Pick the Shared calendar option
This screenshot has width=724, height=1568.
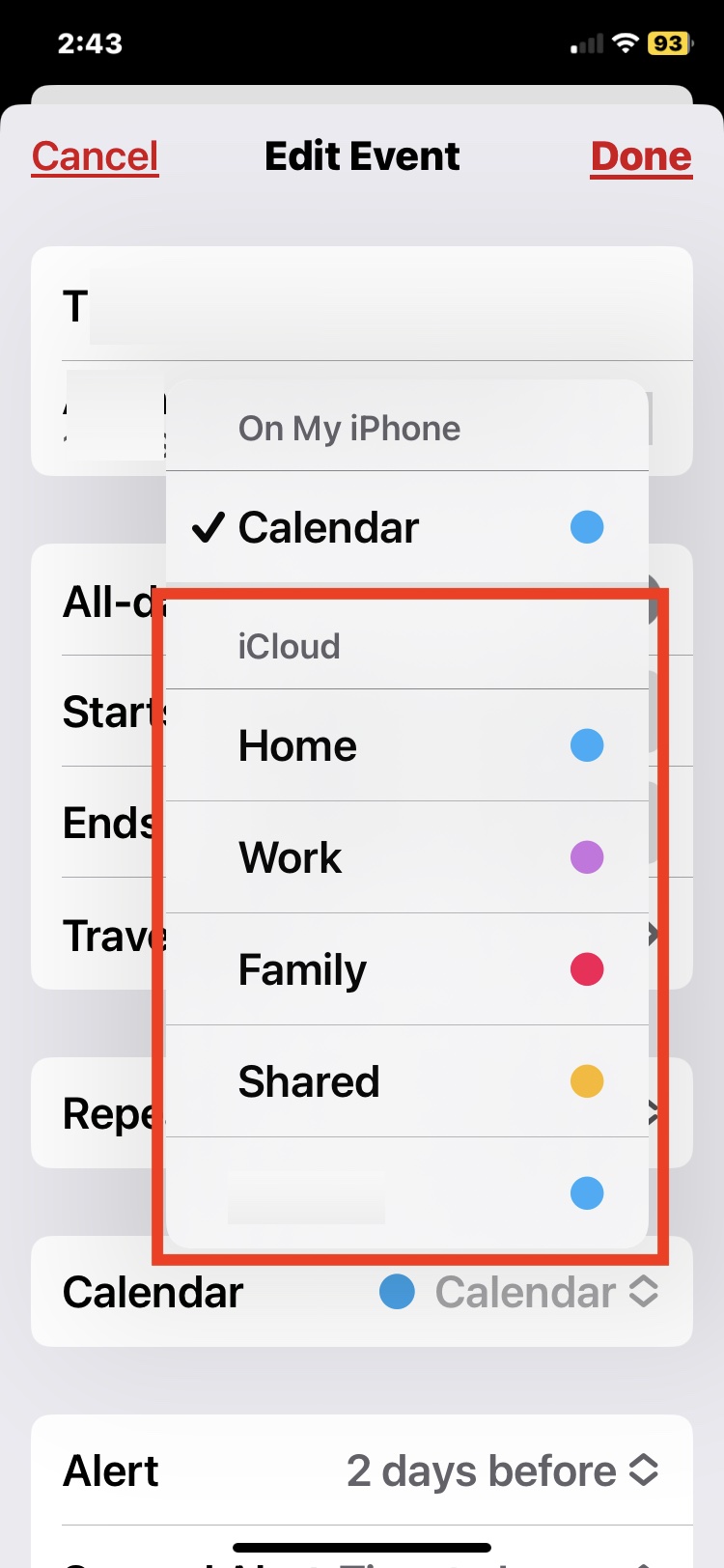[x=405, y=1081]
